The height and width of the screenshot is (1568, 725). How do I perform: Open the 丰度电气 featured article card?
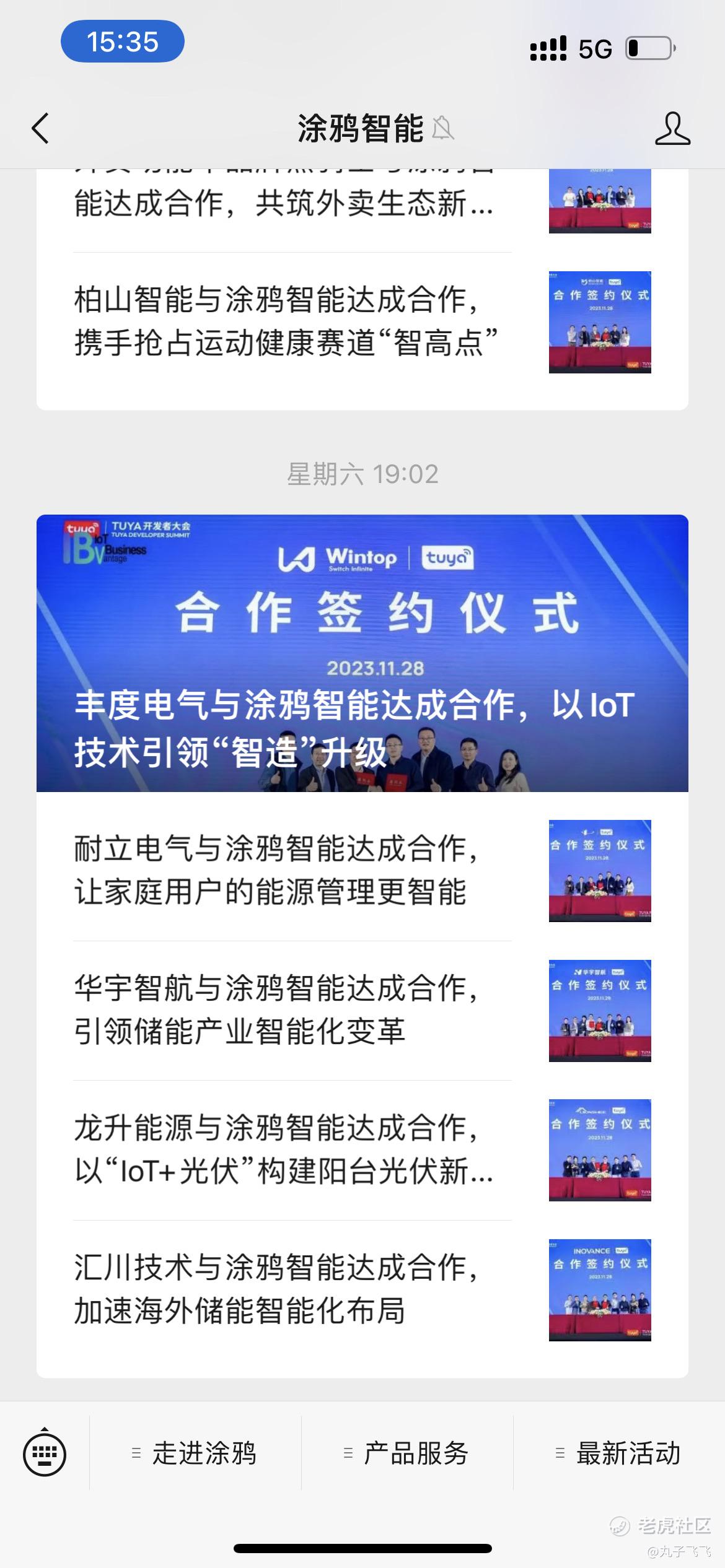(x=362, y=653)
